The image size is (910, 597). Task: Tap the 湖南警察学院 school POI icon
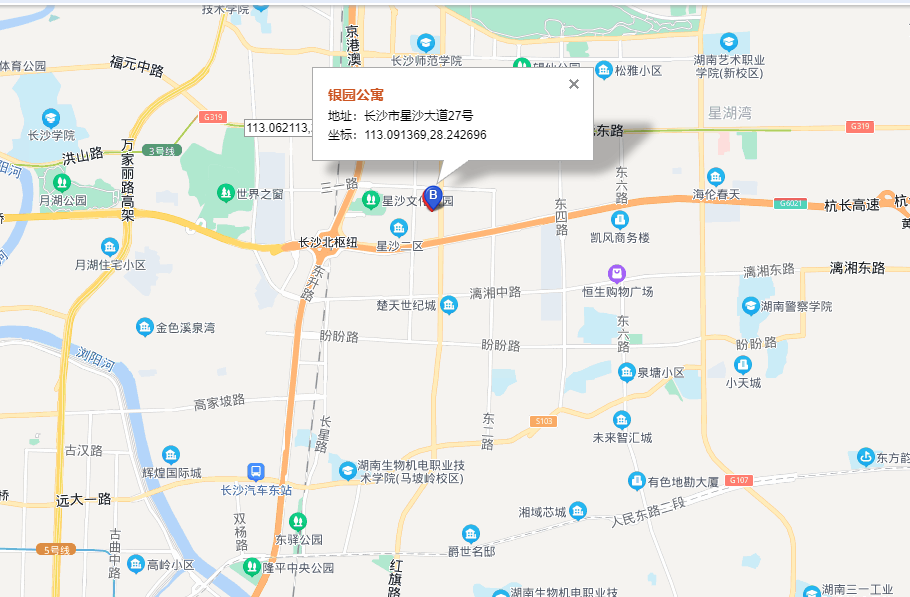[x=749, y=306]
